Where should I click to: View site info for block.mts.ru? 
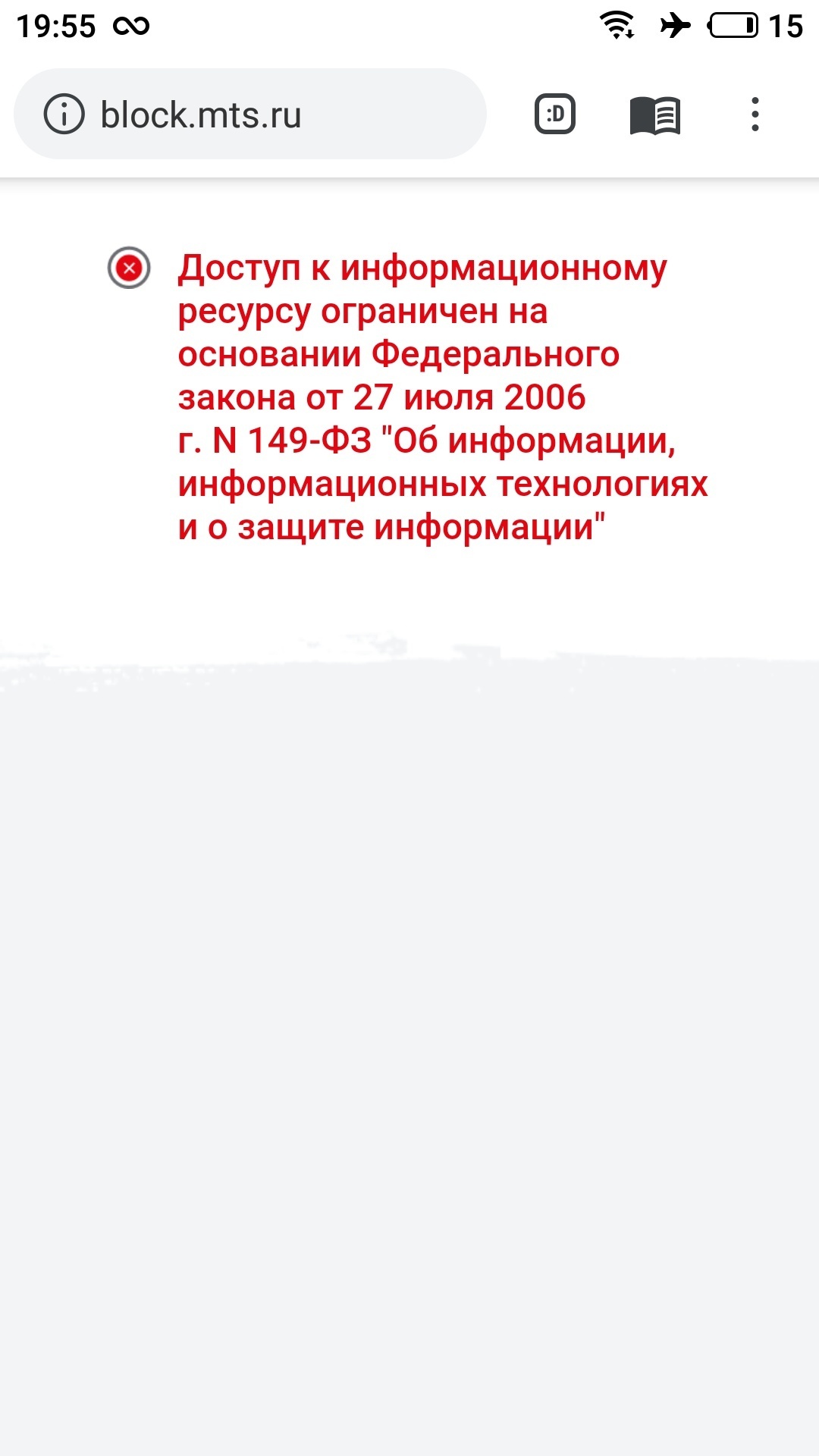tap(64, 115)
